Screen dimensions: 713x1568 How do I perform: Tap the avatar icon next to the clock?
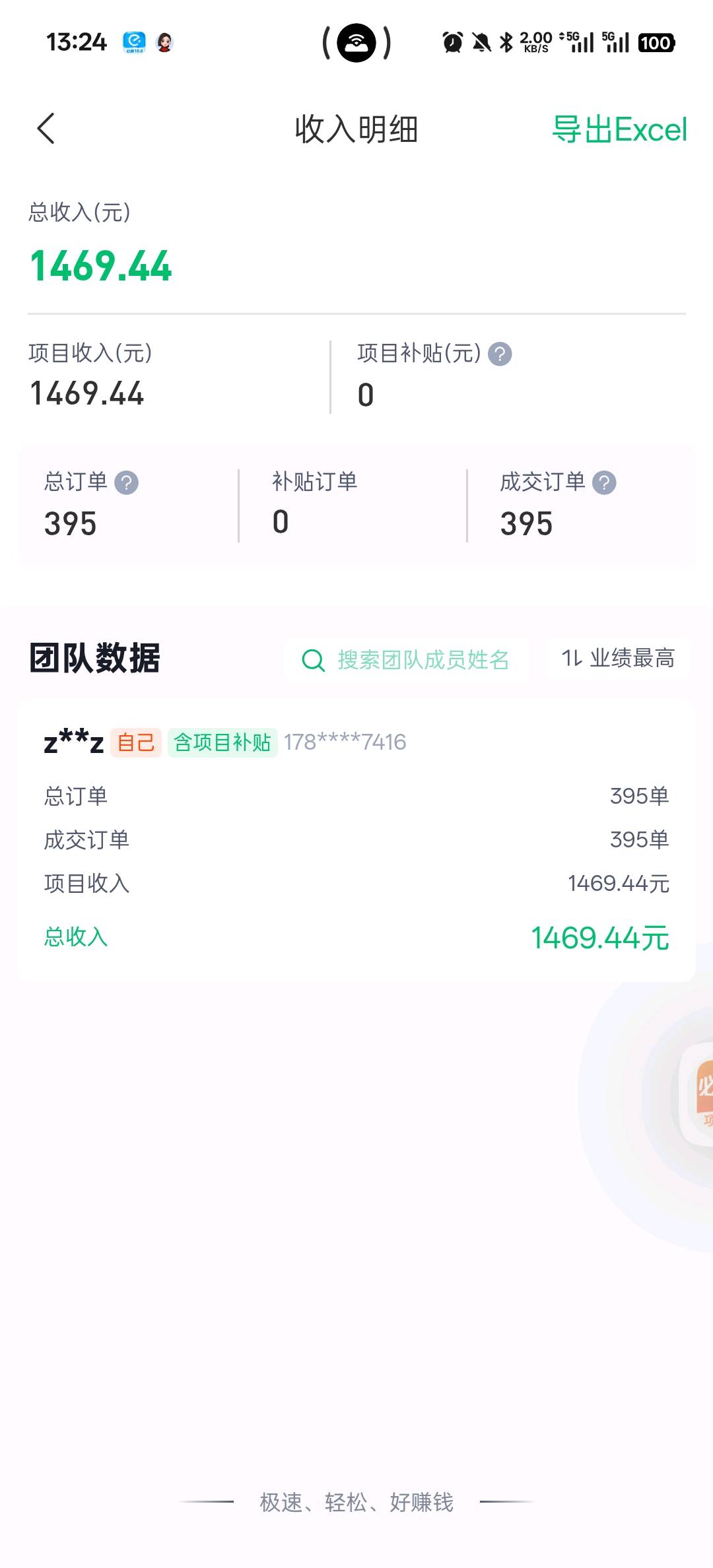[x=167, y=42]
